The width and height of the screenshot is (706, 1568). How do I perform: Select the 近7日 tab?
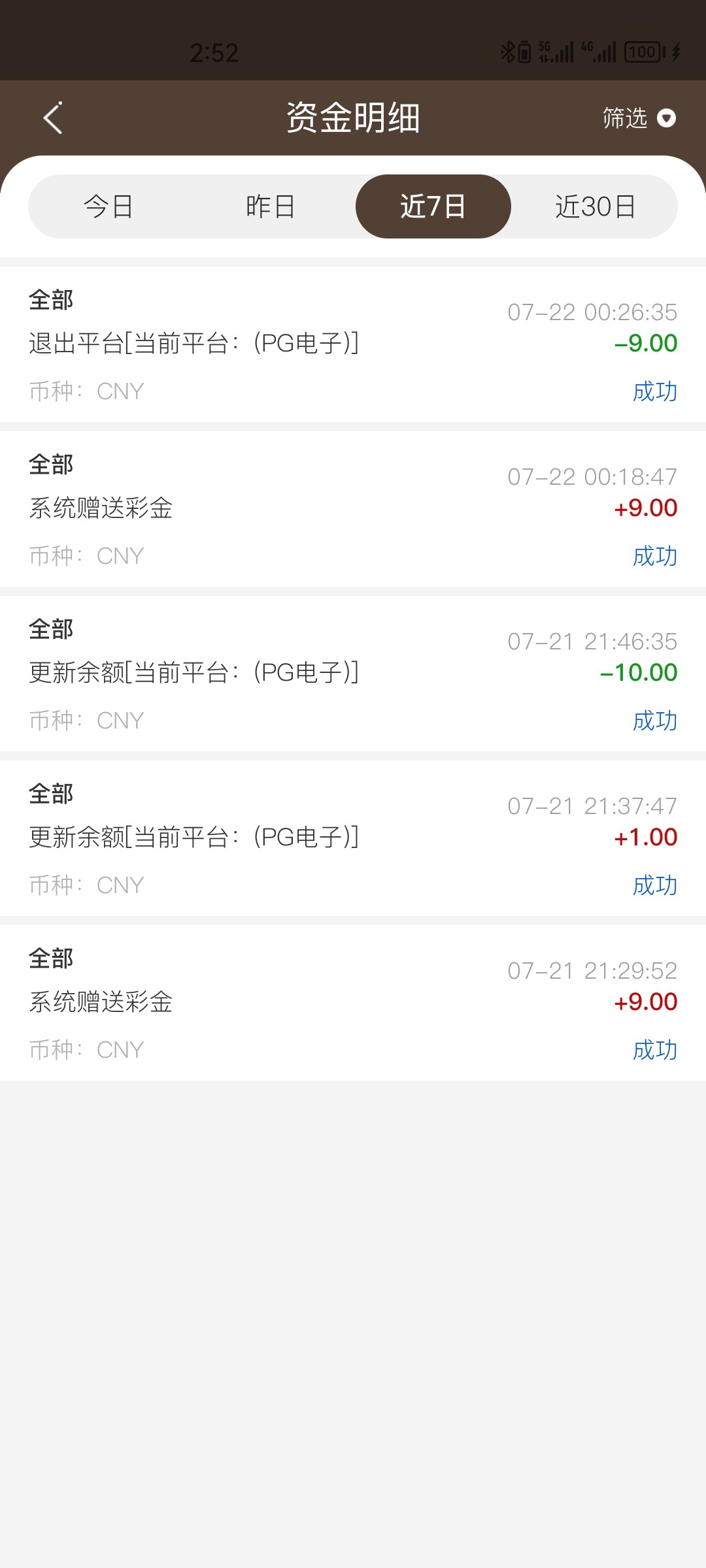click(433, 206)
